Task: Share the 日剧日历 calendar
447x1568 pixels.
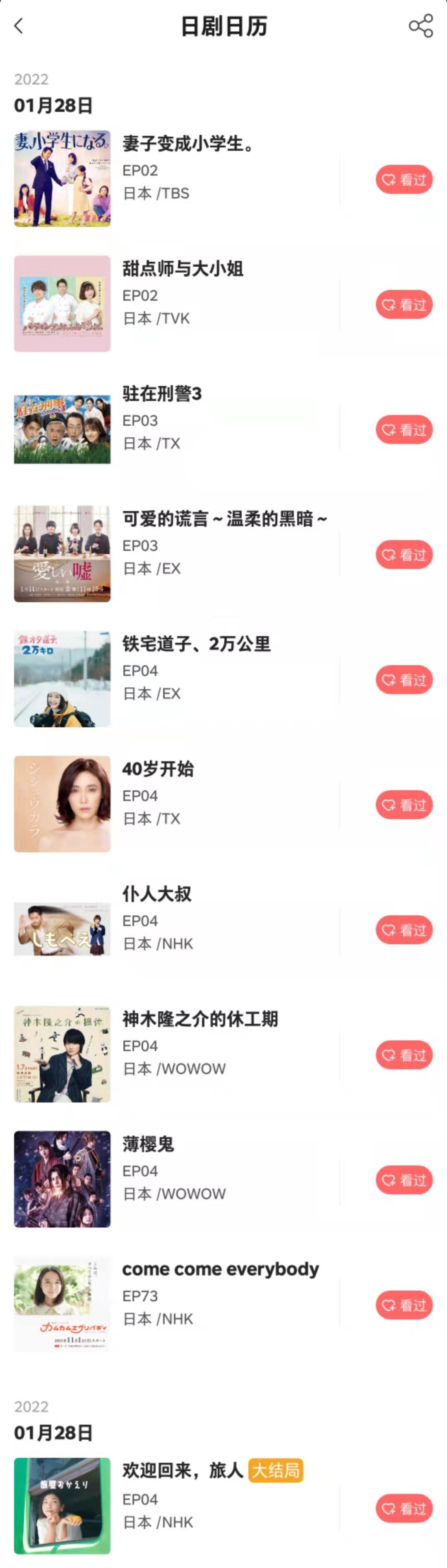Action: tap(421, 26)
